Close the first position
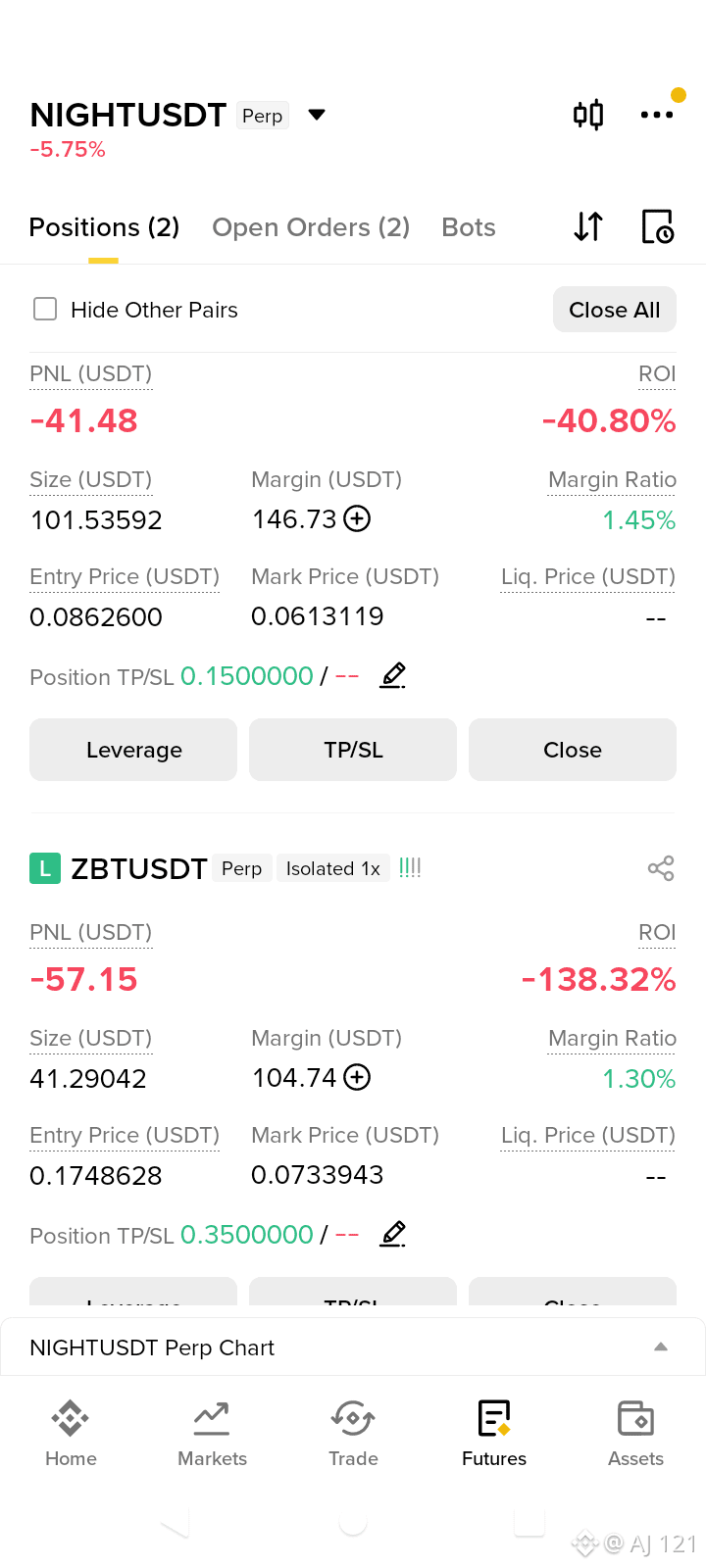 pyautogui.click(x=573, y=750)
